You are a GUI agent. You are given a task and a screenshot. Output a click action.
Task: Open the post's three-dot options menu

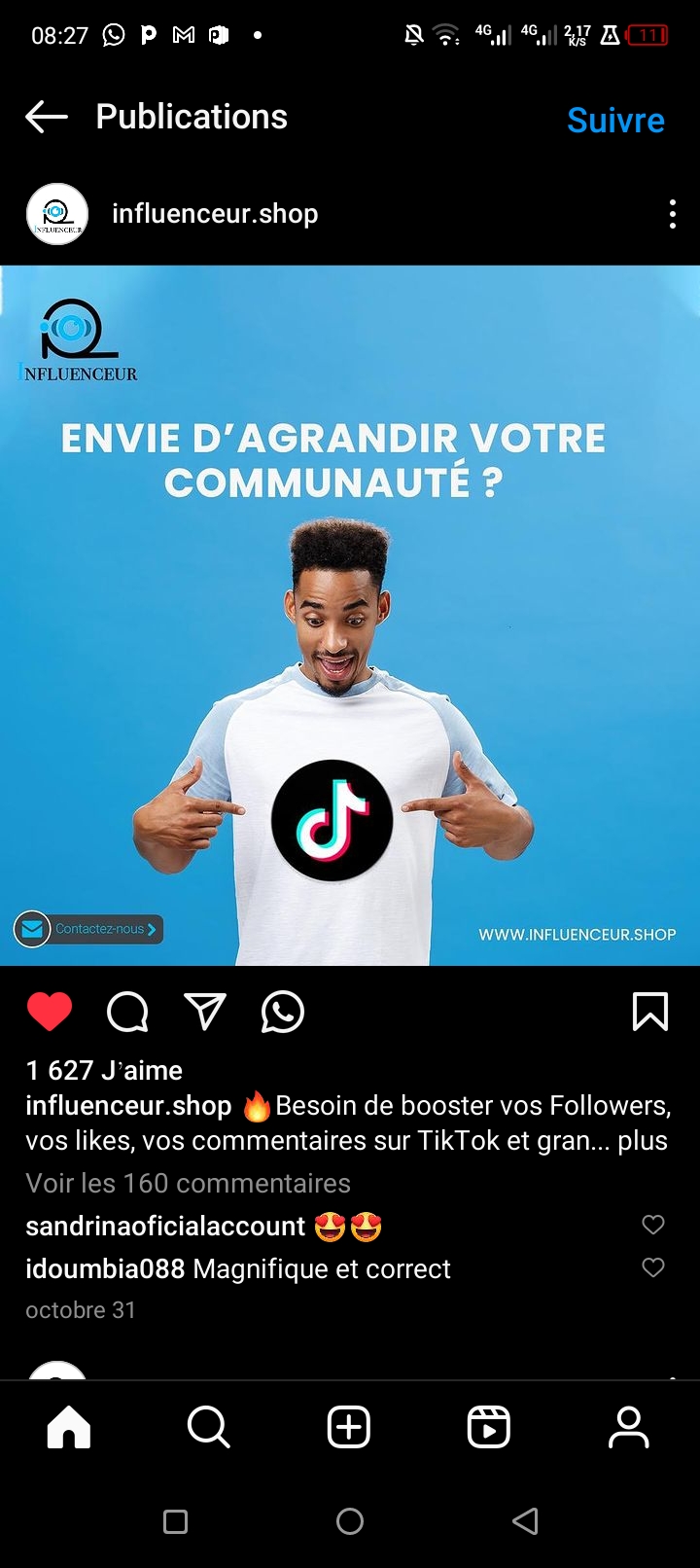click(672, 214)
